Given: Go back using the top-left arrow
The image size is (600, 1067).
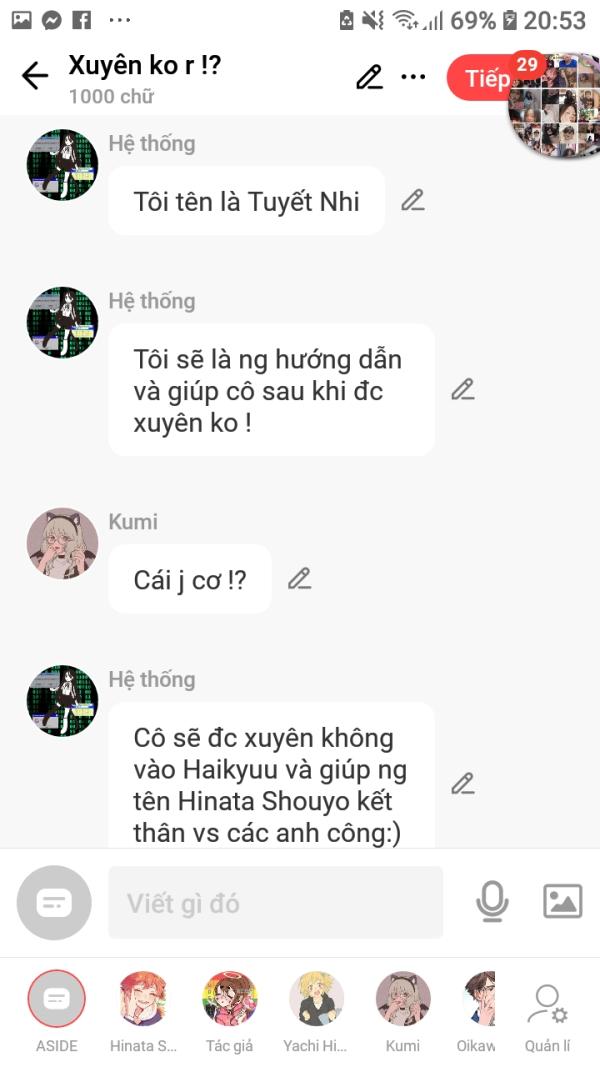Looking at the screenshot, I should coord(35,76).
